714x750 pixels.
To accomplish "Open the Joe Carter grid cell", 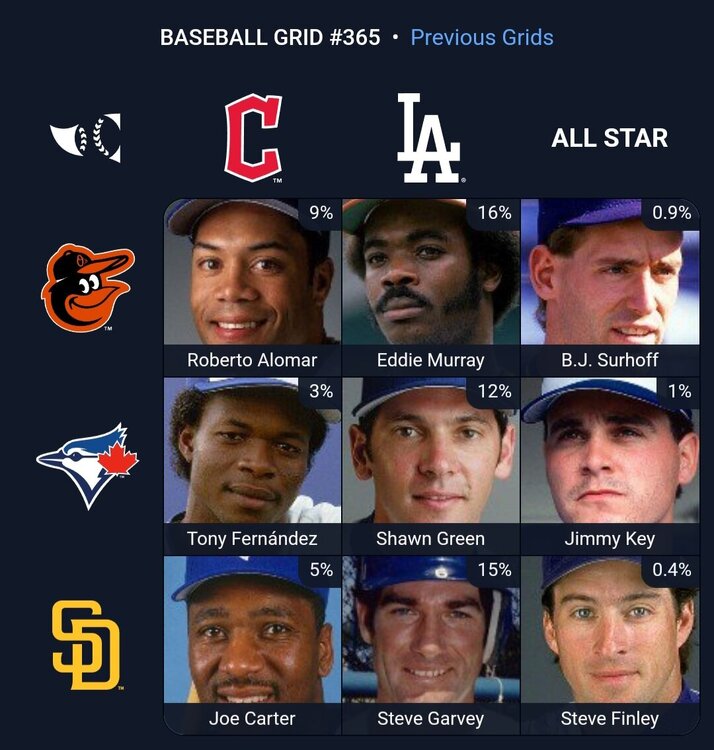I will click(252, 643).
